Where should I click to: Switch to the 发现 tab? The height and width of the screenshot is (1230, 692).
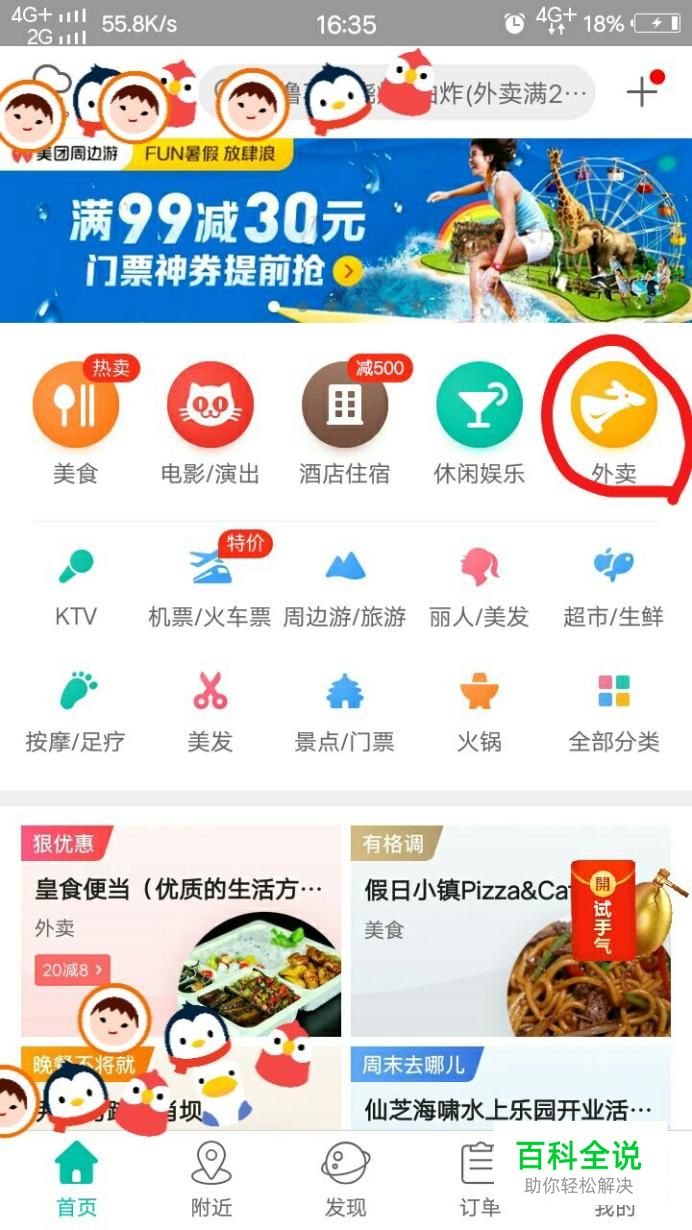pos(345,1179)
